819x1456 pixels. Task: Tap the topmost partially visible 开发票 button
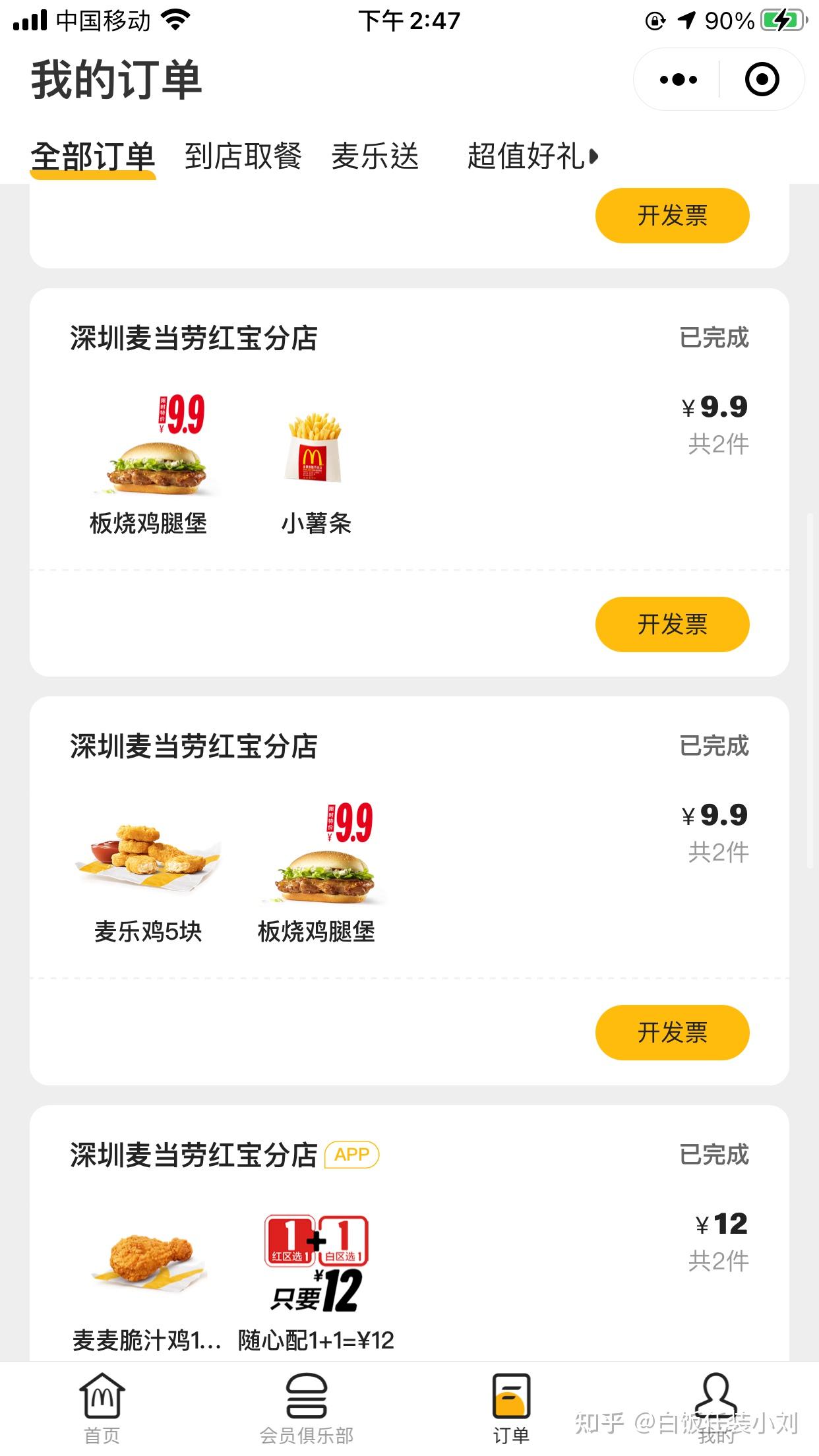[x=672, y=215]
